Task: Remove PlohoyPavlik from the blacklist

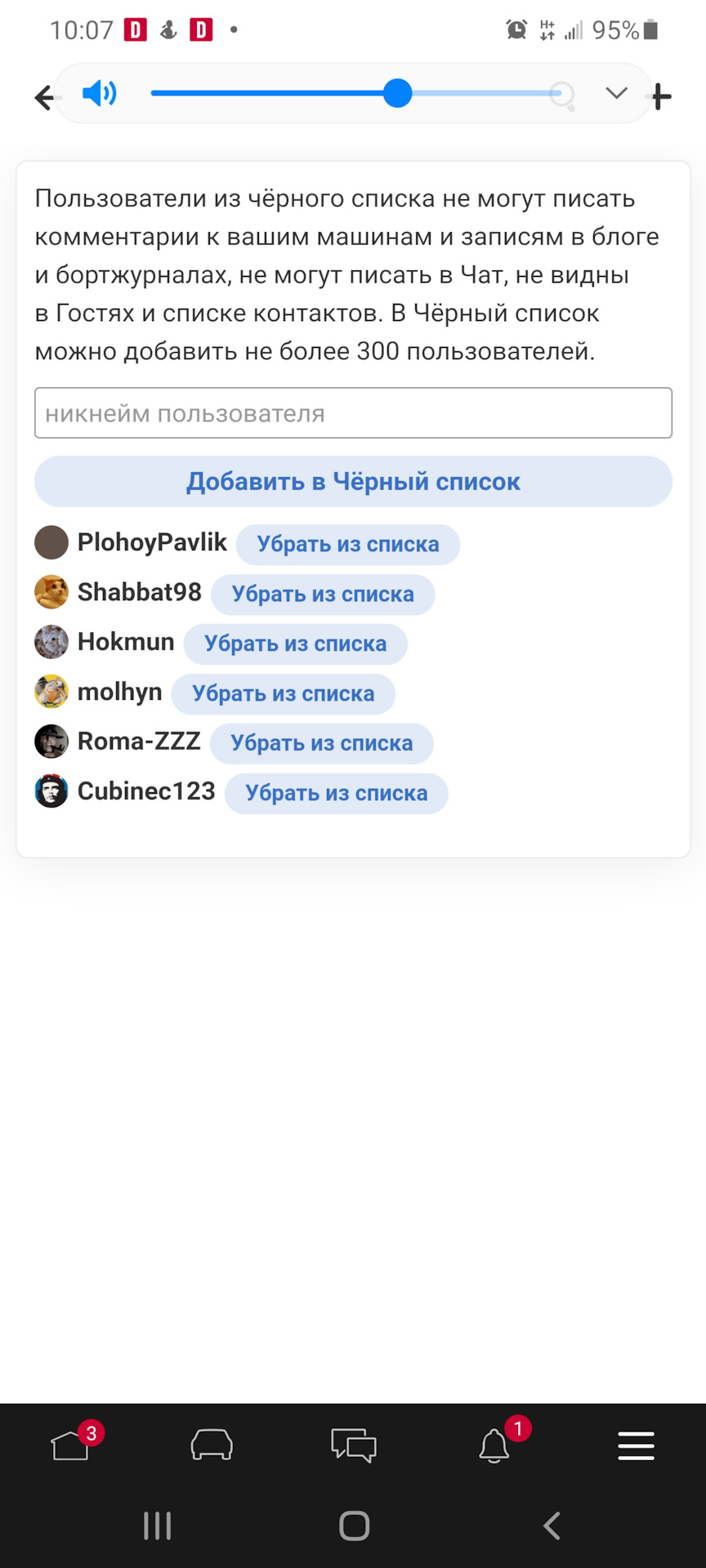Action: tap(348, 545)
